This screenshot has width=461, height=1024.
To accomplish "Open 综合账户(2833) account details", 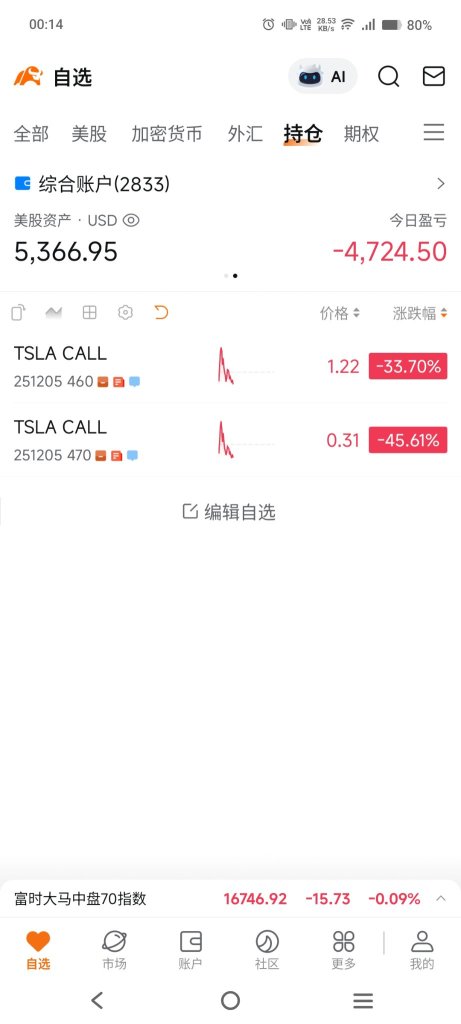I will (x=230, y=184).
